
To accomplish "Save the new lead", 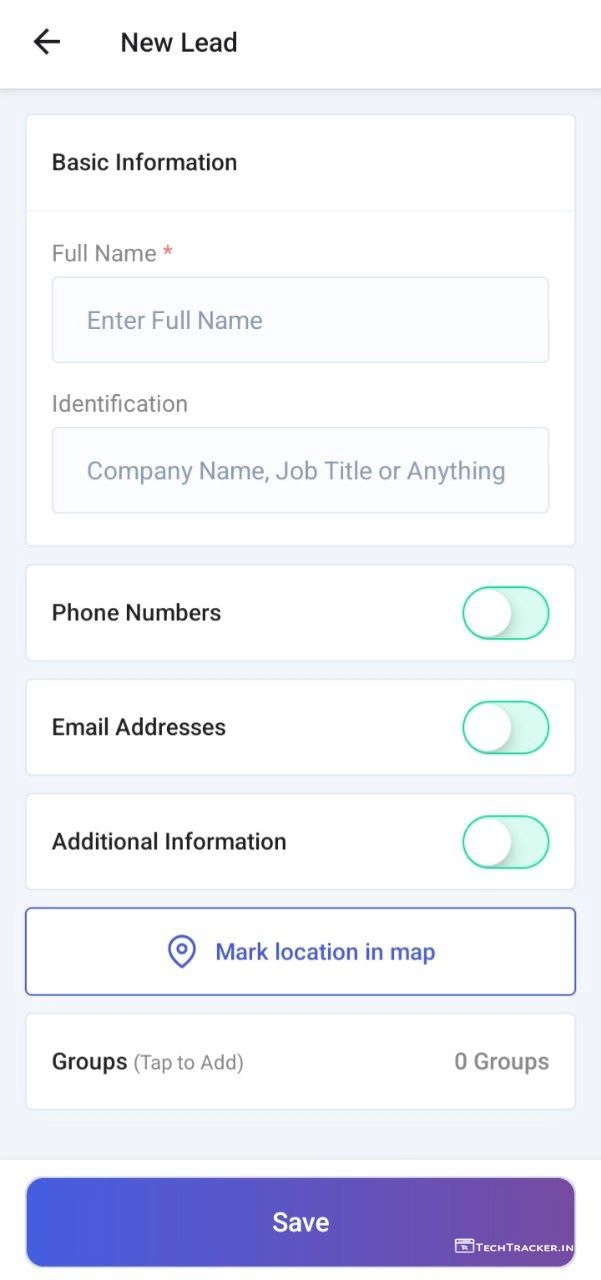I will (x=300, y=1222).
